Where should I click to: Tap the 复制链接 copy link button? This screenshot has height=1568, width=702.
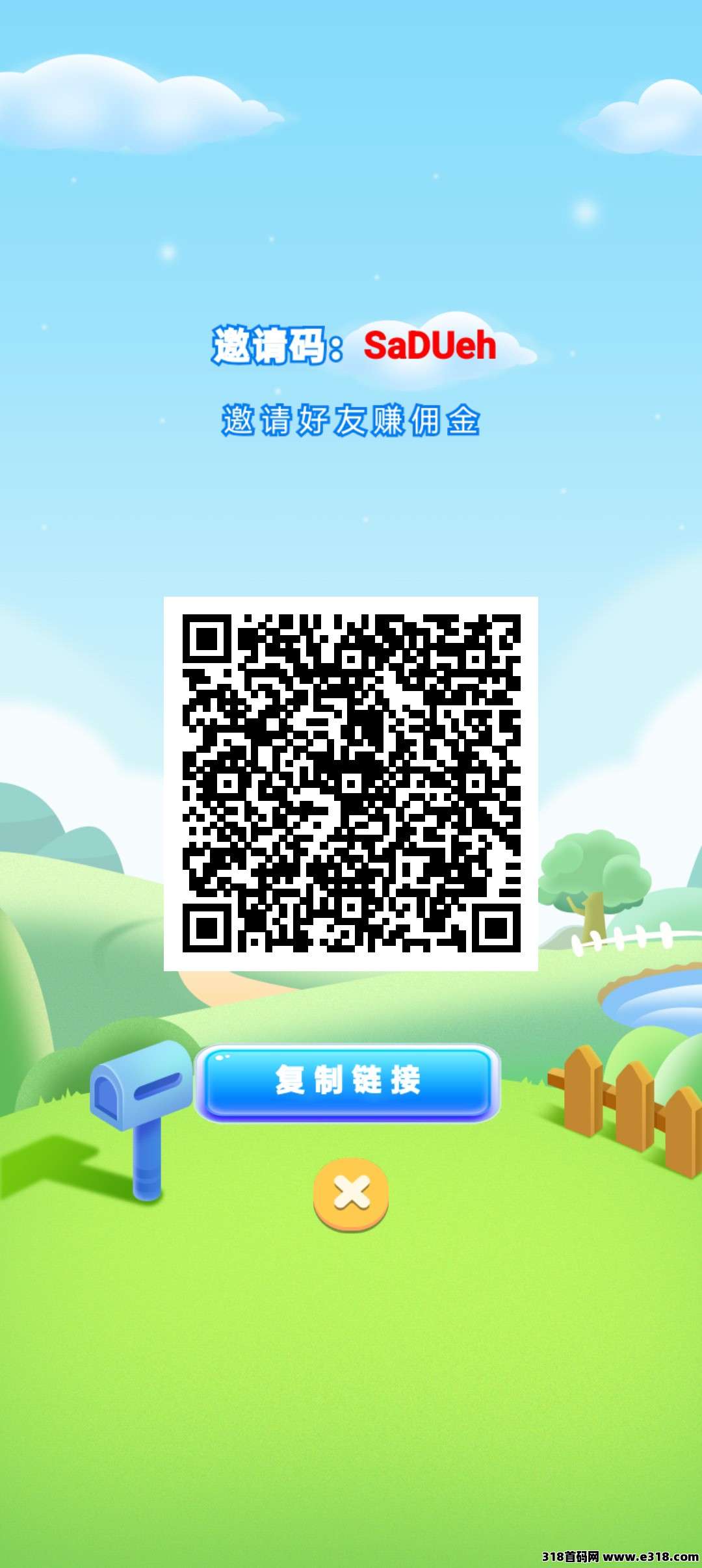coord(348,1082)
